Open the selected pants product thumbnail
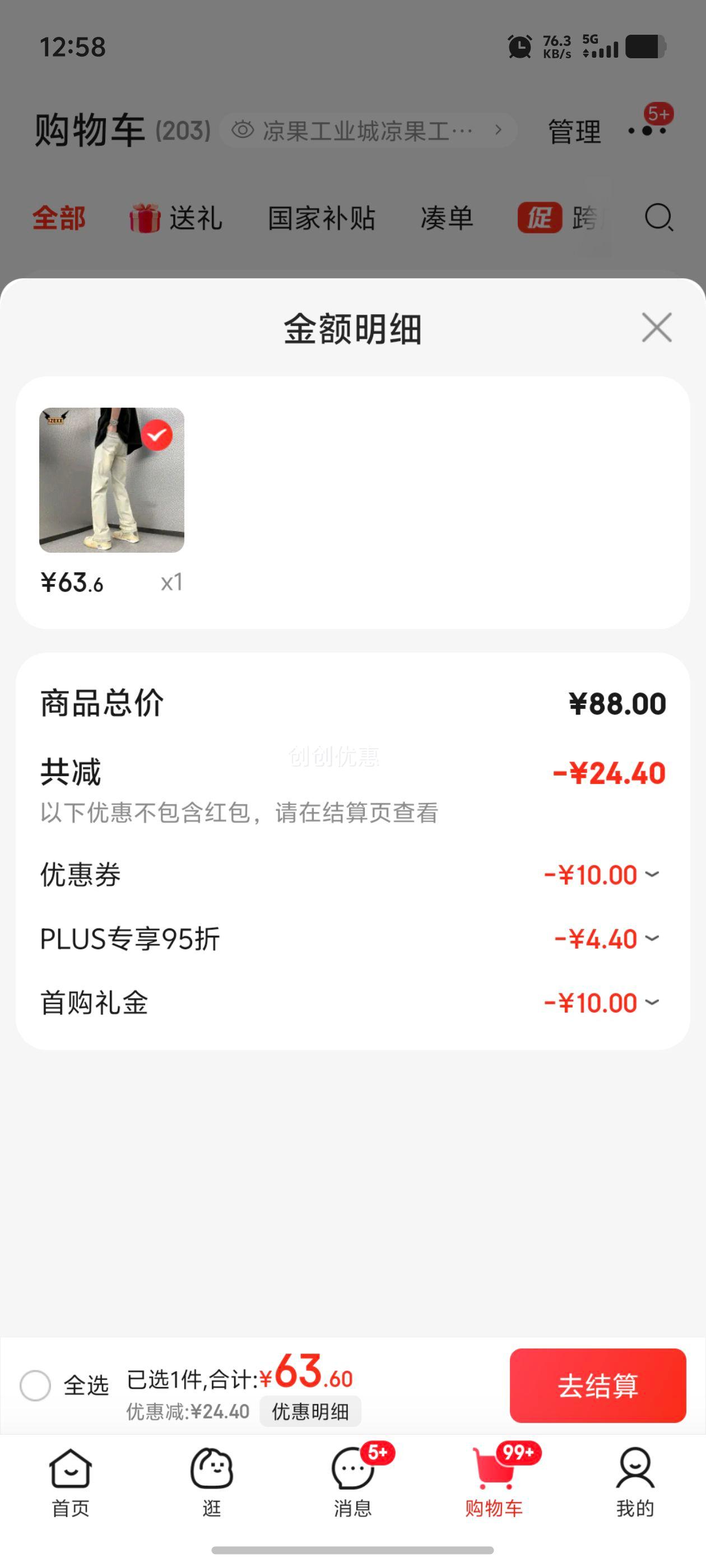The image size is (706, 1568). click(x=112, y=480)
